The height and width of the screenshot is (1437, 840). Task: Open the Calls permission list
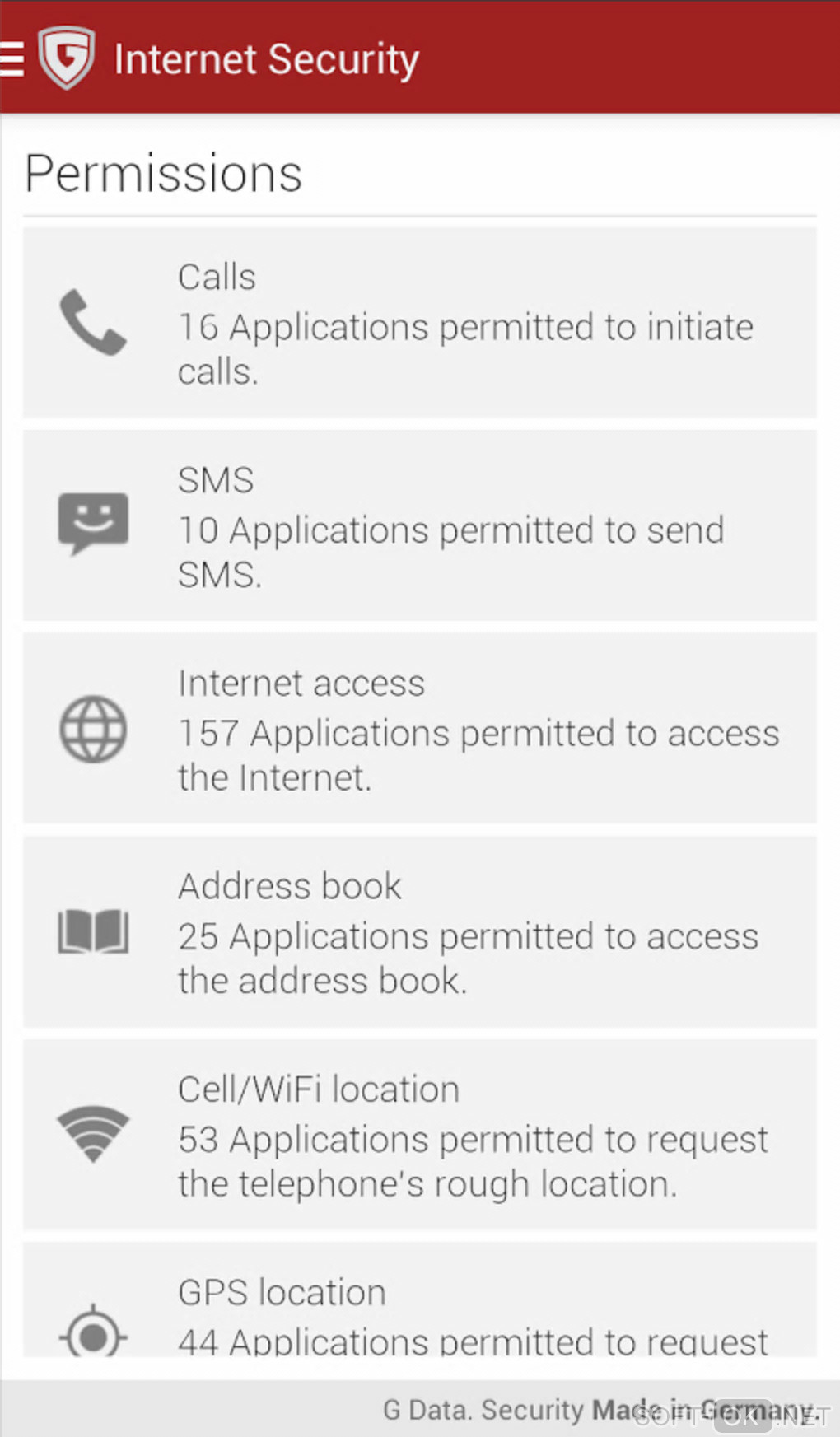[x=420, y=323]
